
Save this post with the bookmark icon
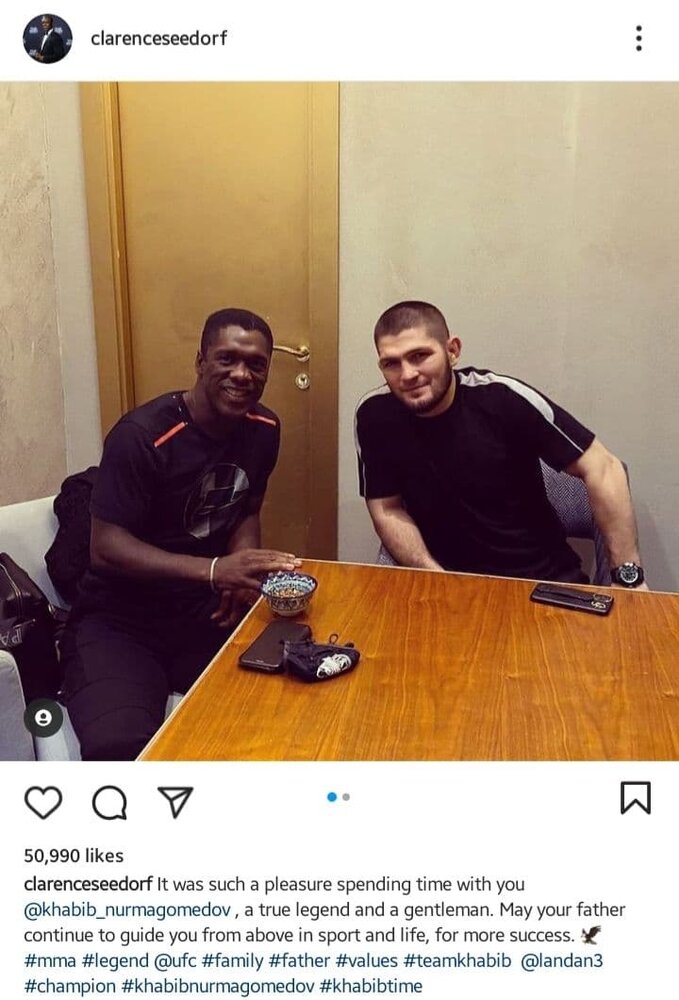tap(635, 798)
